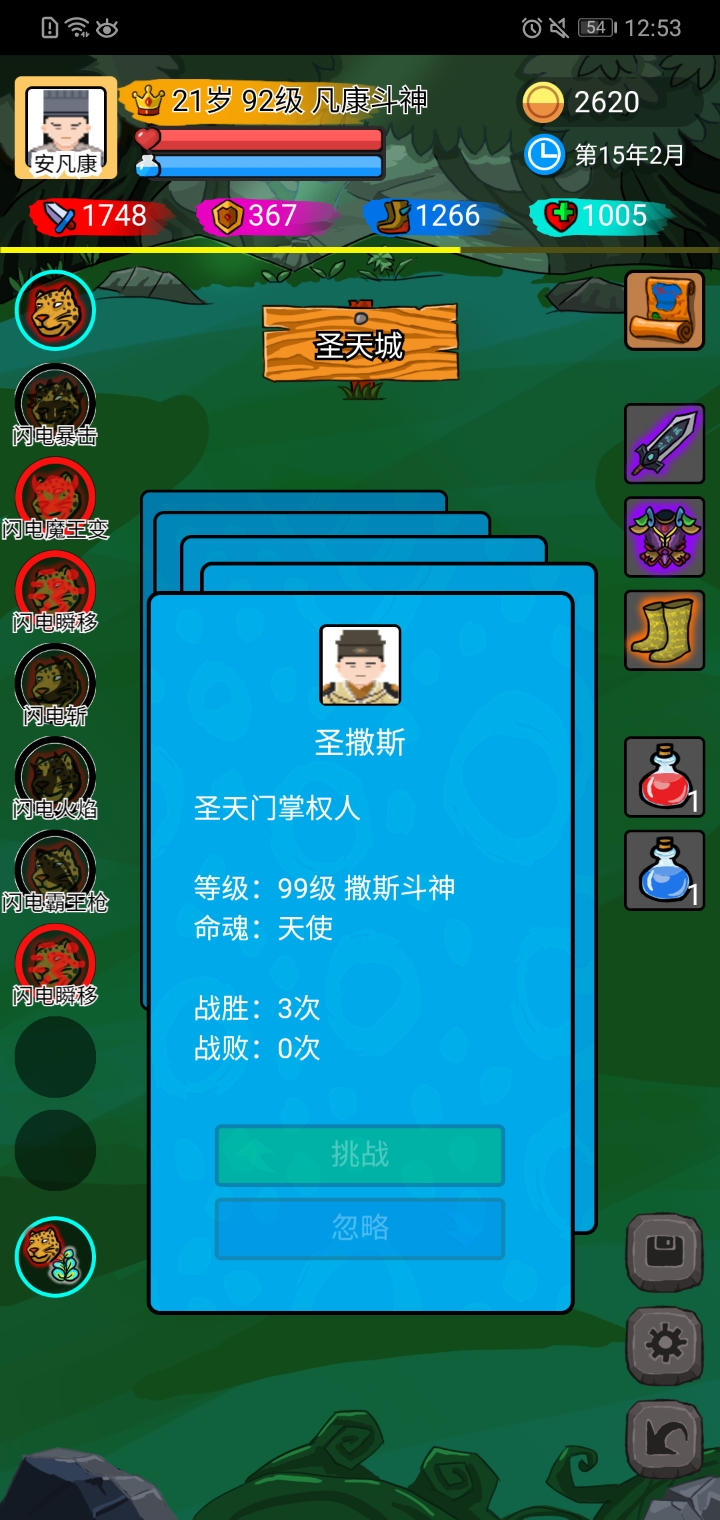
Task: Select the 闪电火焰 skill
Action: click(x=55, y=777)
